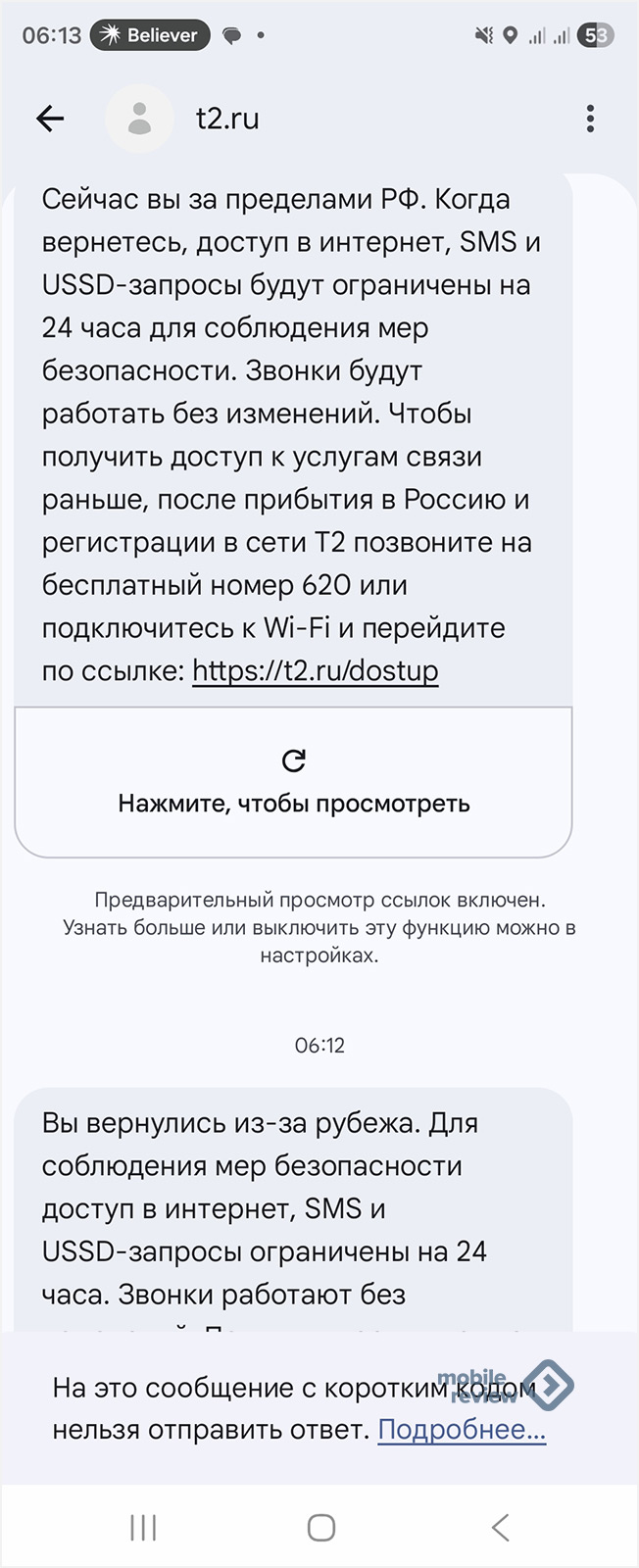
Task: Go to the home screen
Action: (320, 1527)
